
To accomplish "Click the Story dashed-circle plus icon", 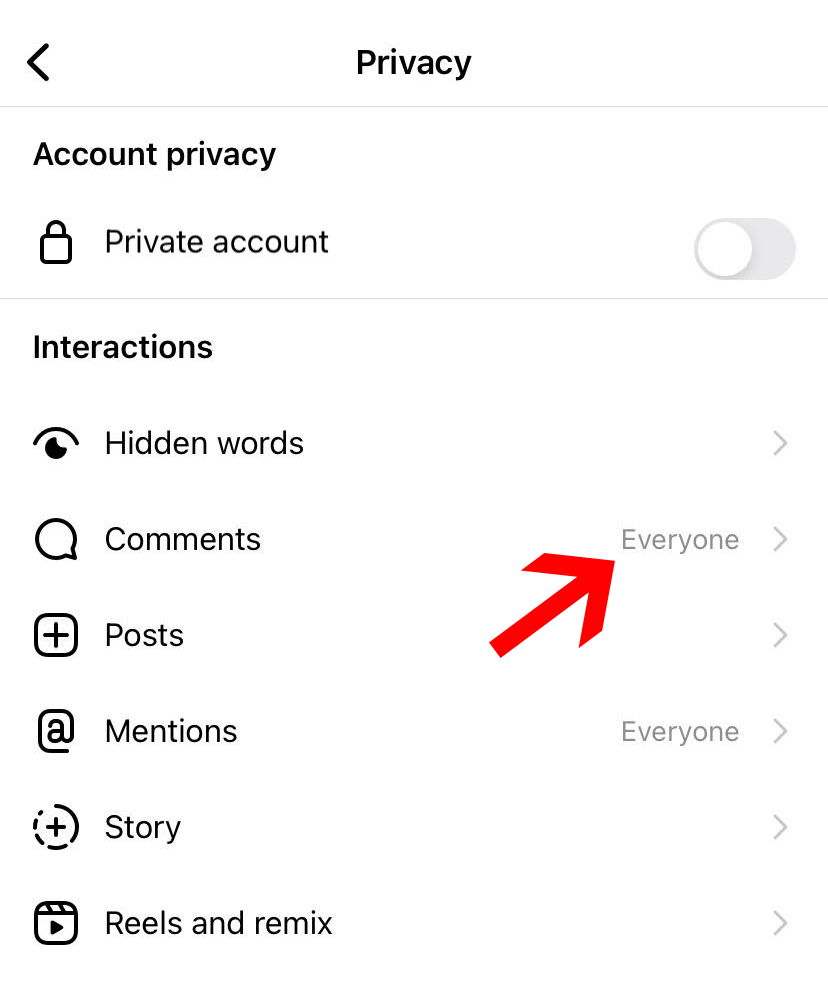I will 55,827.
